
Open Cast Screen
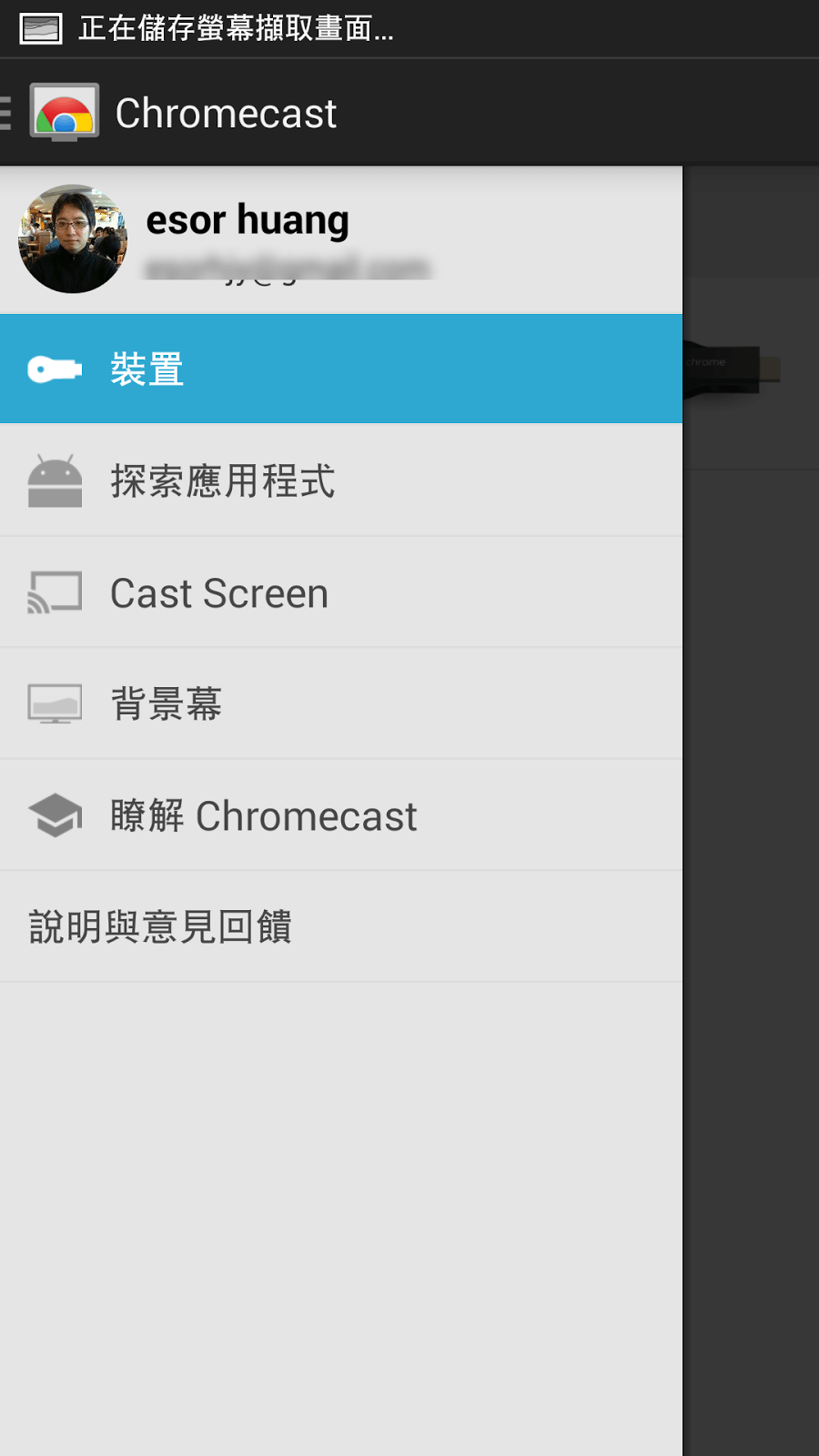click(x=341, y=592)
